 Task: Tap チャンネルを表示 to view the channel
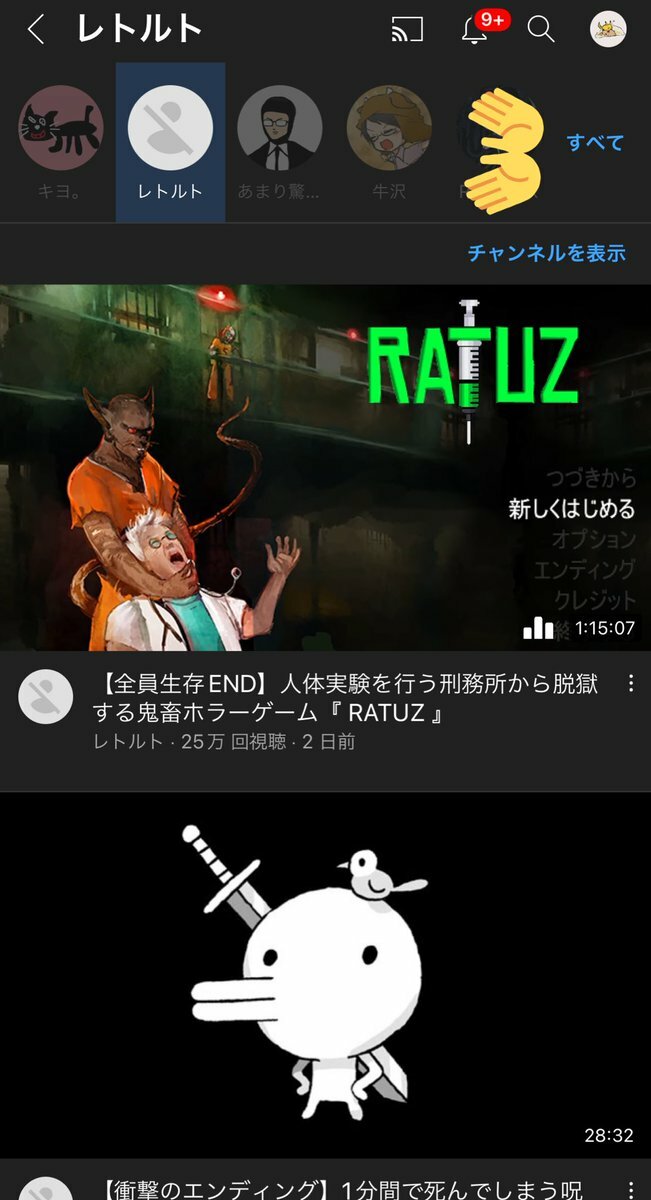pyautogui.click(x=546, y=253)
